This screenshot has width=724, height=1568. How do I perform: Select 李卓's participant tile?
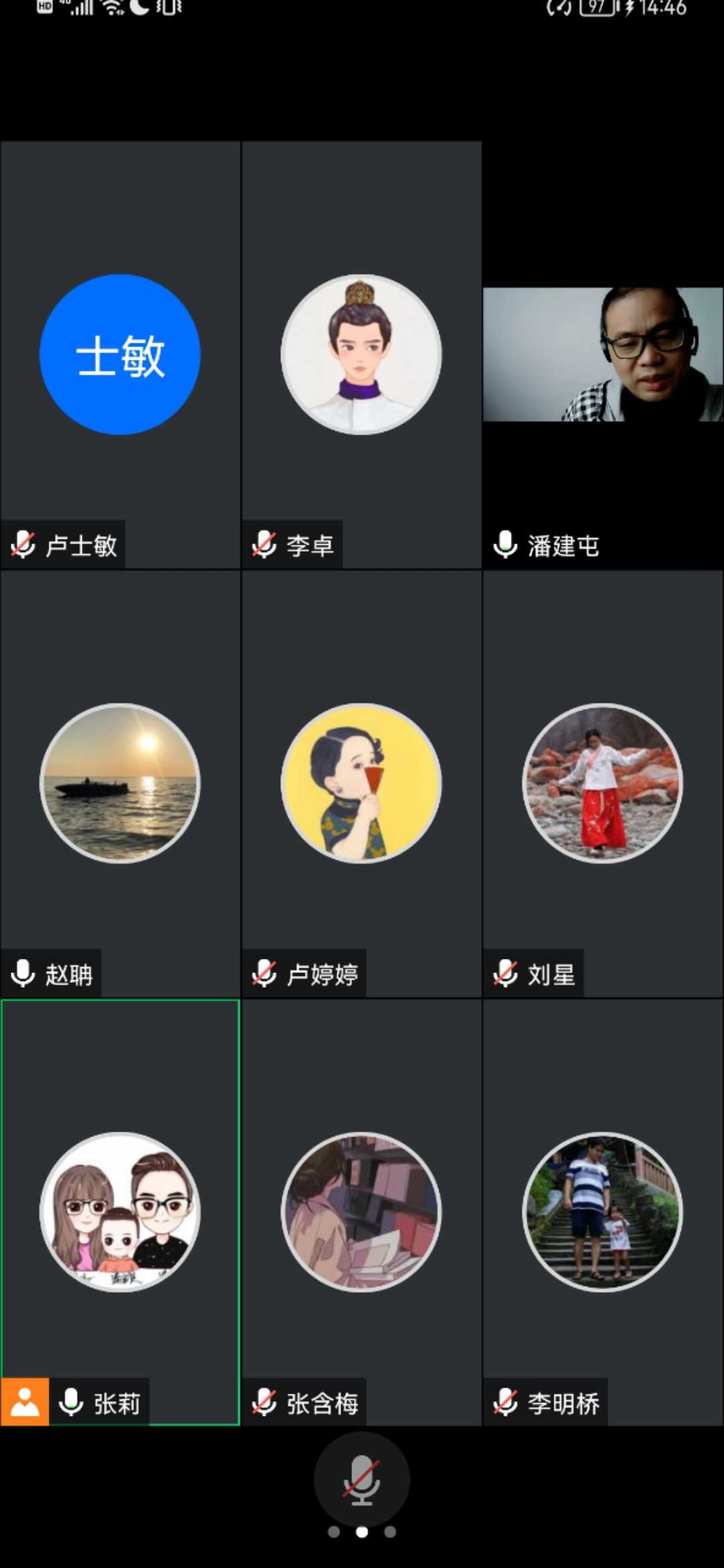point(361,355)
